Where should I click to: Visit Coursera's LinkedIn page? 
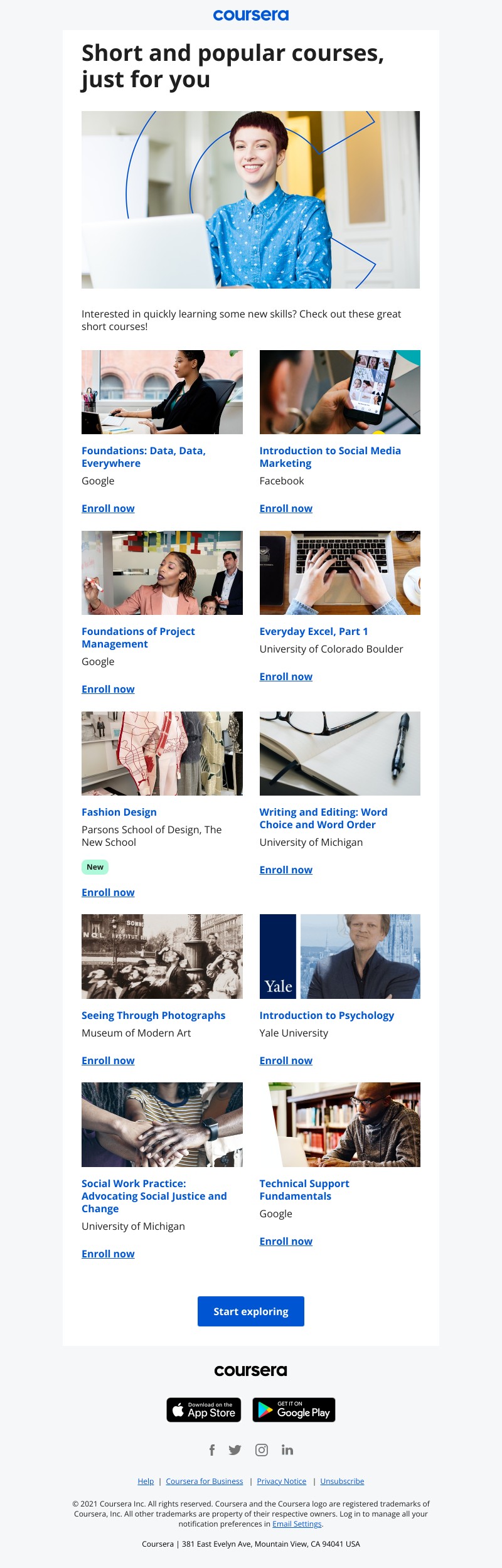287,1450
